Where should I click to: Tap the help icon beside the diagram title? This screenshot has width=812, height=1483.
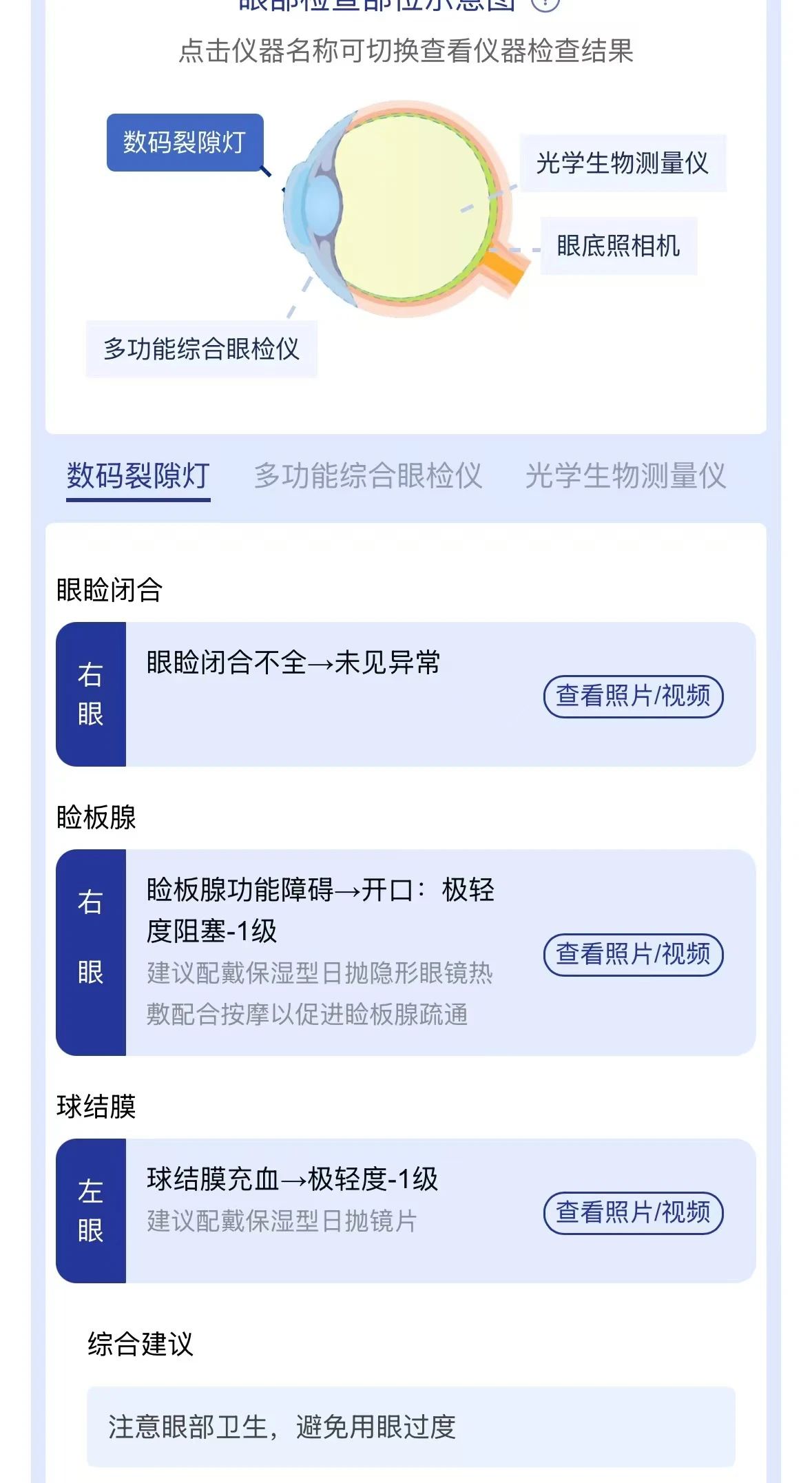coord(545,4)
